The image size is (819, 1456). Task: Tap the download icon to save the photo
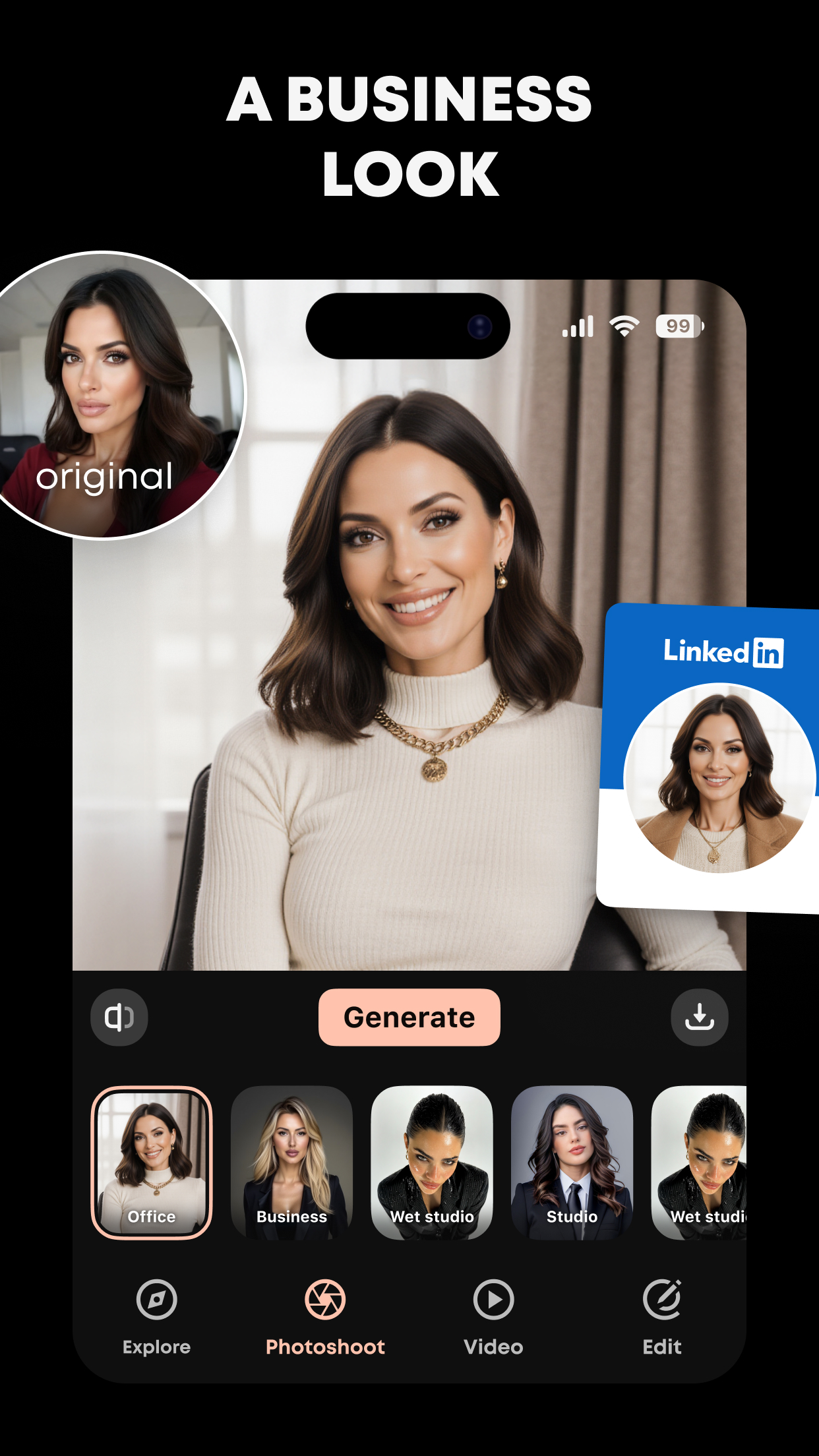click(x=699, y=1017)
